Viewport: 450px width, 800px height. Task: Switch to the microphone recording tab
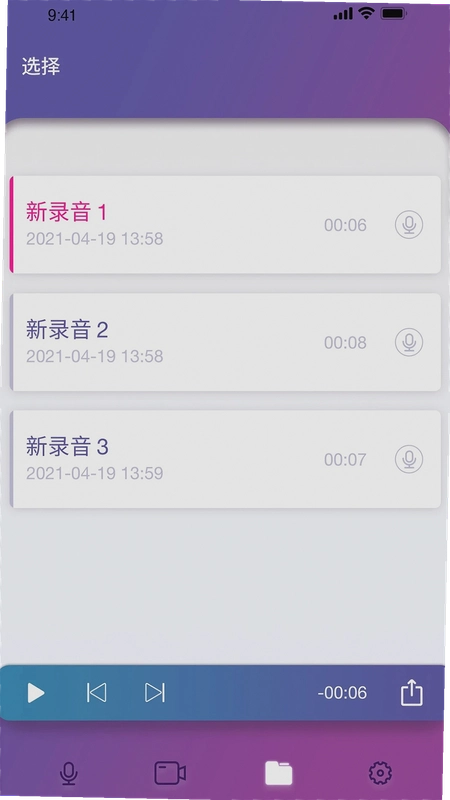point(68,773)
